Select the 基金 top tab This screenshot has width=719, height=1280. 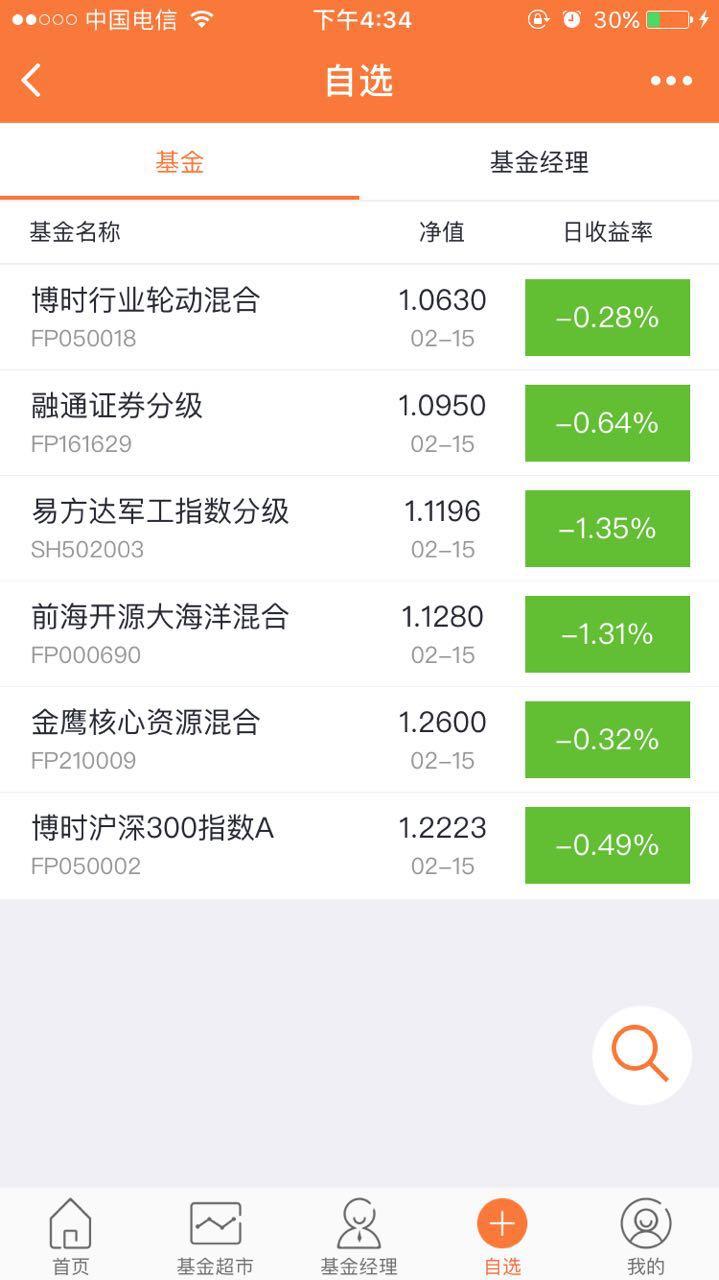tap(180, 162)
